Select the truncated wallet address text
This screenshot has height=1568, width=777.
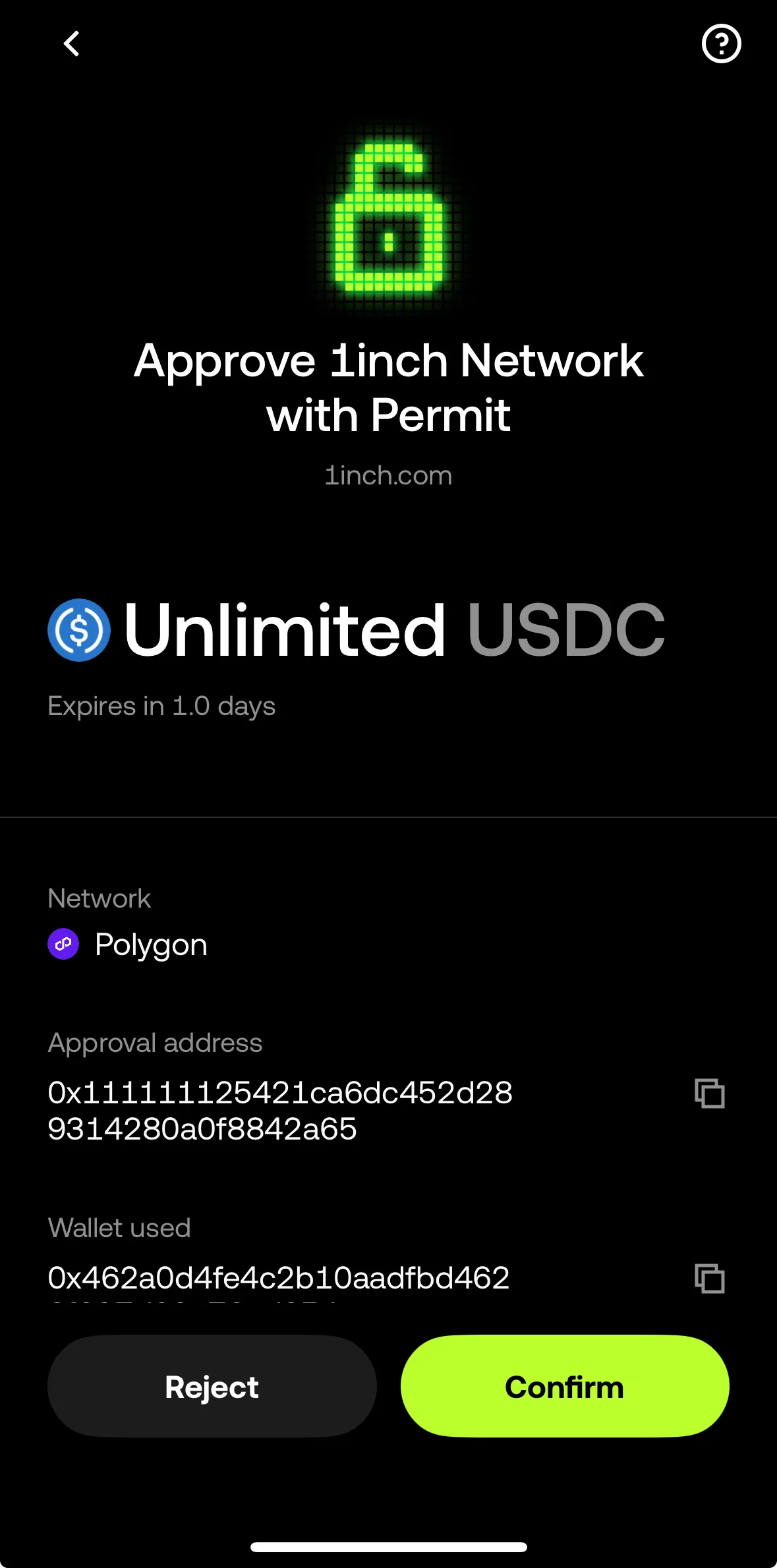(277, 1277)
